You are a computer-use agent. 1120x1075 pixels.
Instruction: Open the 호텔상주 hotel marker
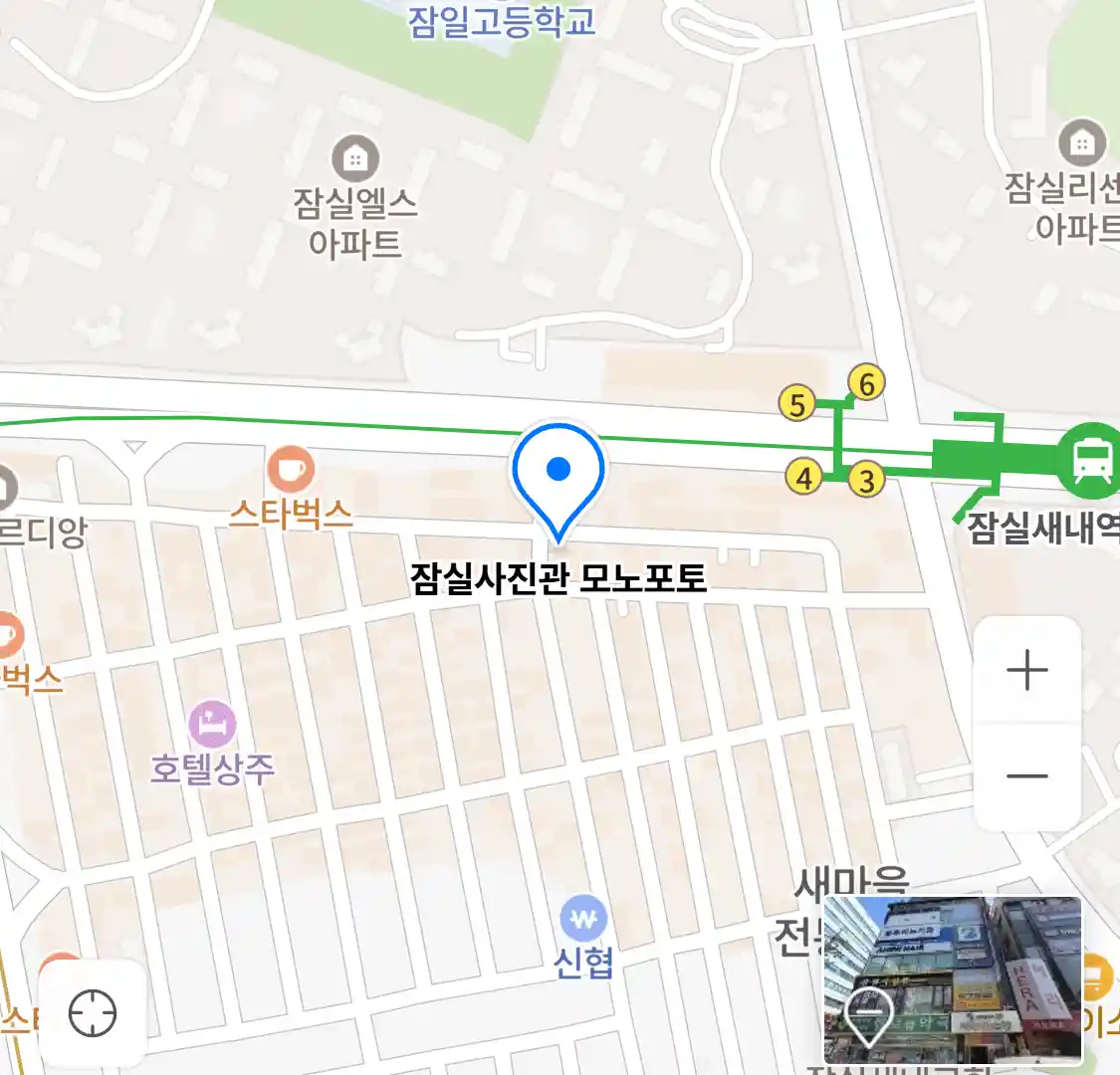[x=212, y=724]
